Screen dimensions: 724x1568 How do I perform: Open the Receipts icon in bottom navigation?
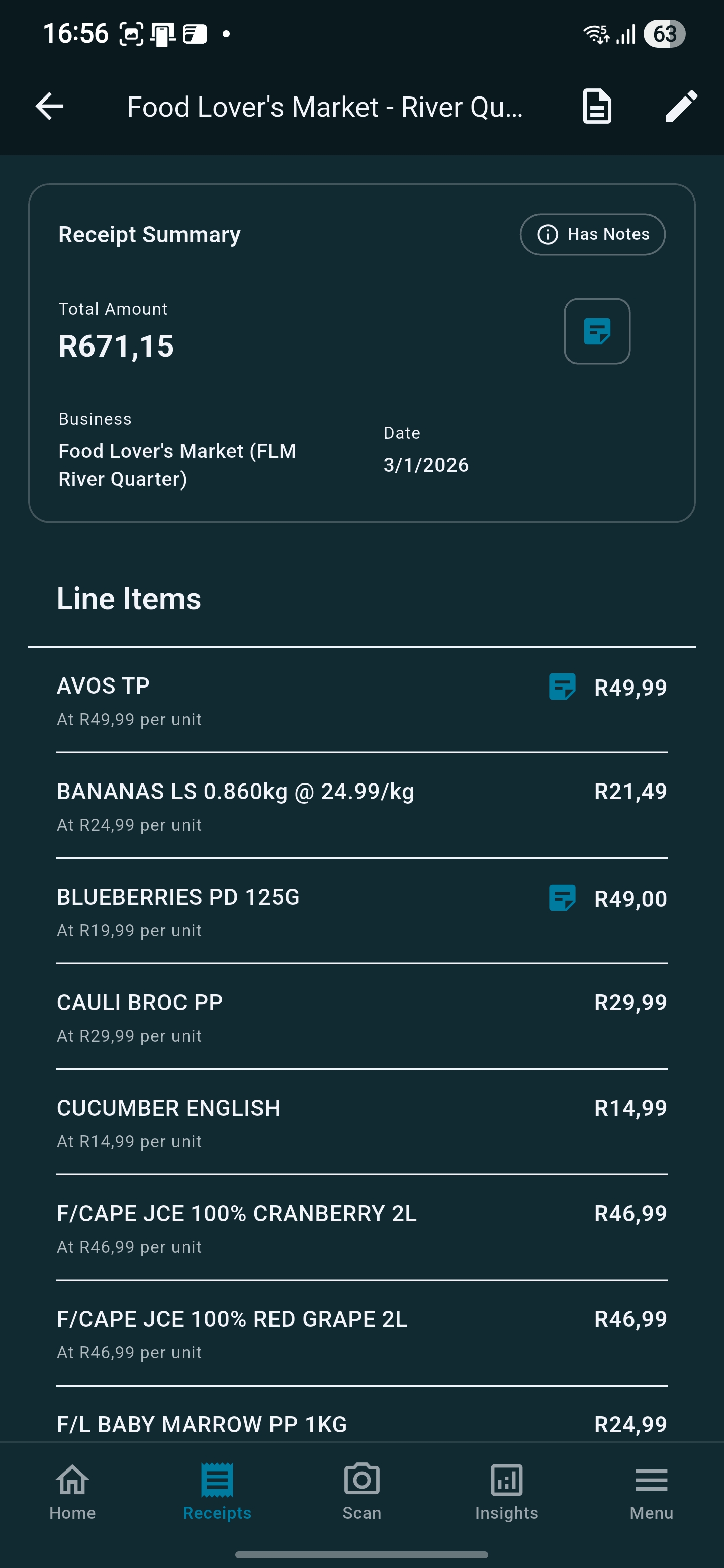[217, 1479]
